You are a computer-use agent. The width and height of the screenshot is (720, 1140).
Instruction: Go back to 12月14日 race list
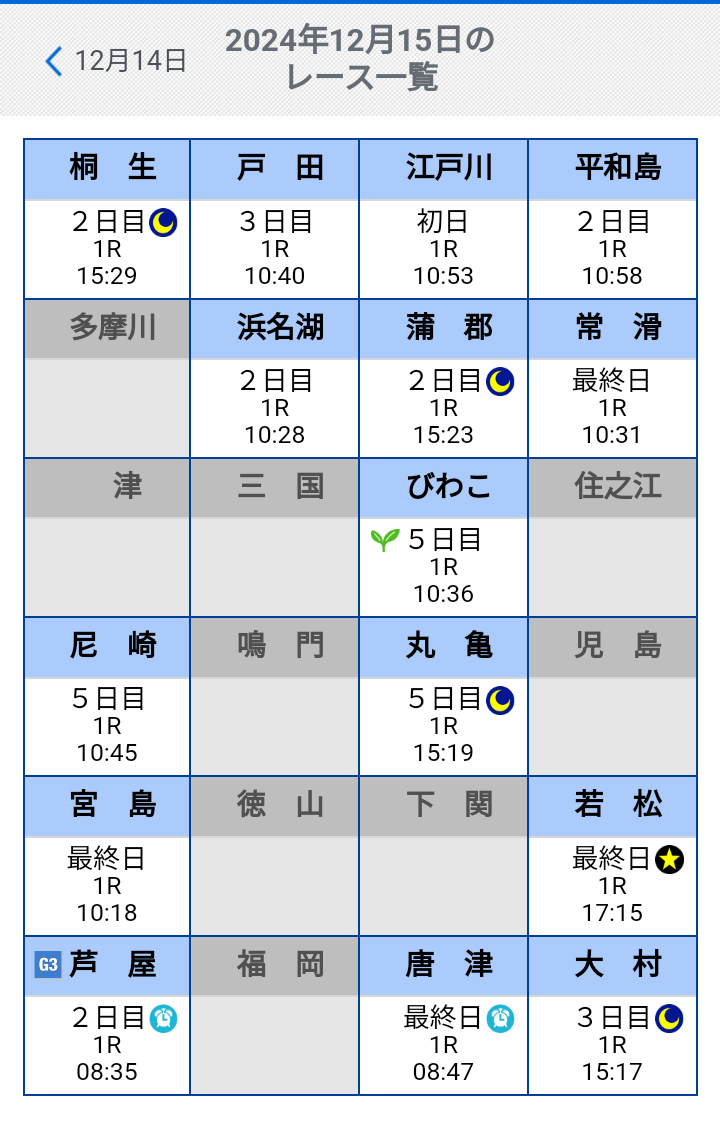tap(116, 61)
